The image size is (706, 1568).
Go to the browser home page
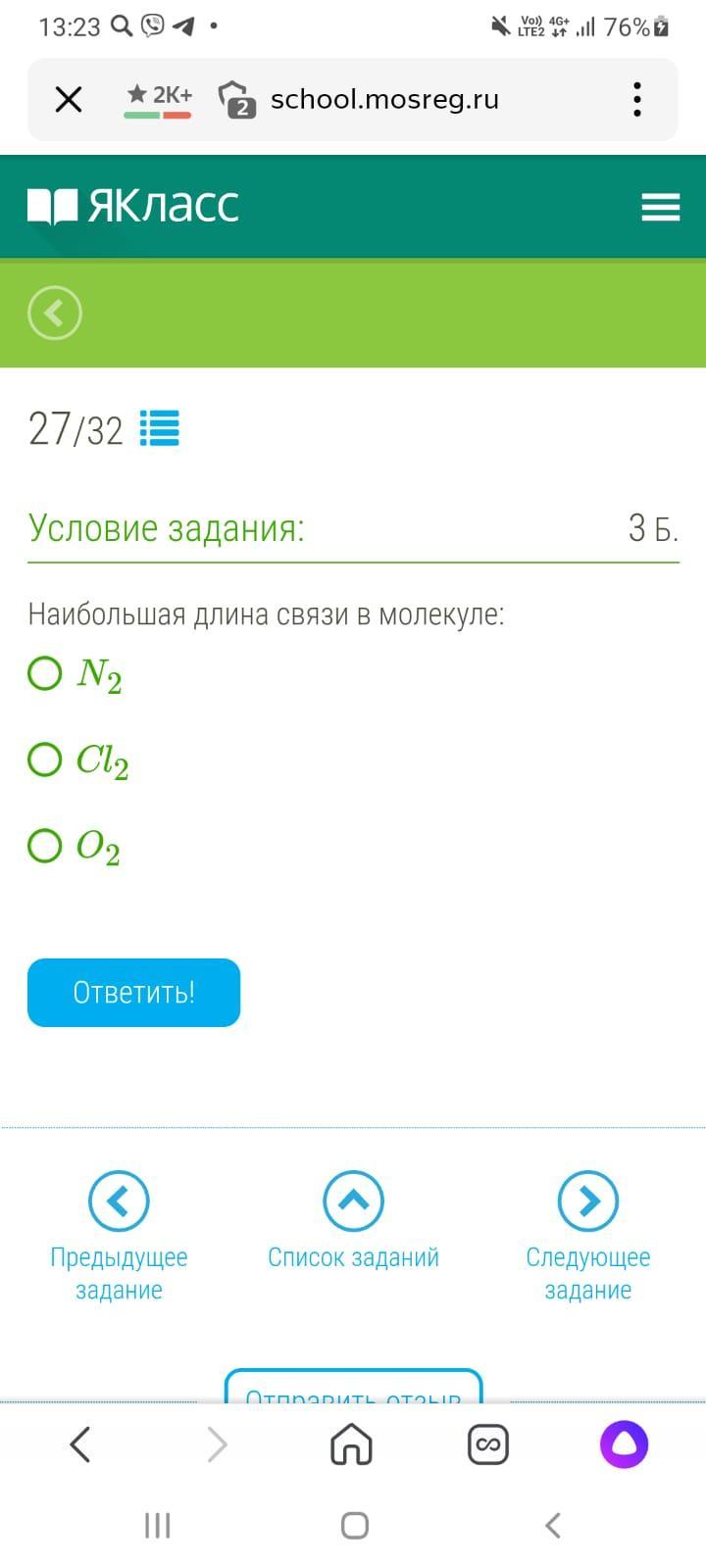352,1445
